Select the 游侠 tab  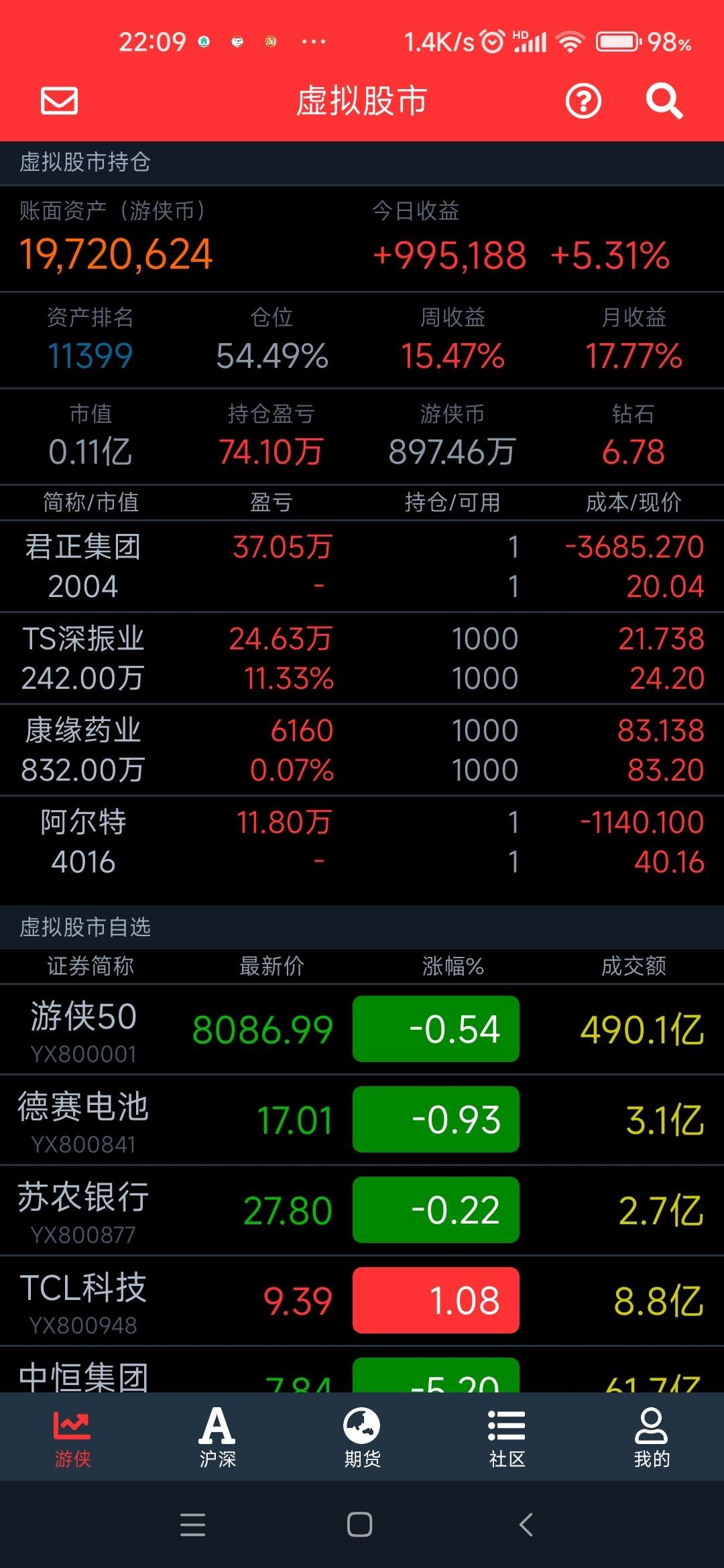[72, 1437]
